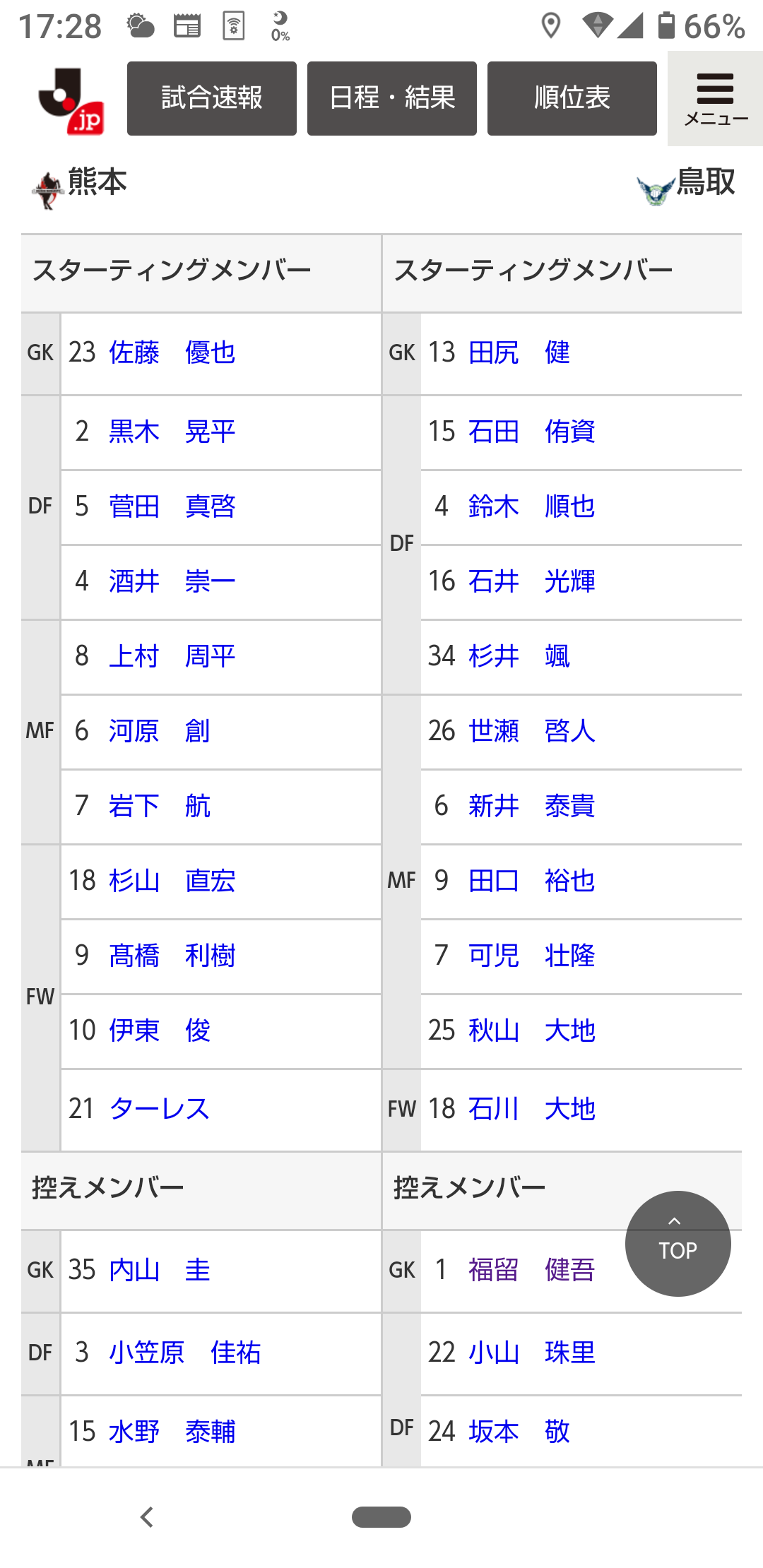763x1568 pixels.
Task: View player 黒木 晃平 details
Action: pos(172,432)
